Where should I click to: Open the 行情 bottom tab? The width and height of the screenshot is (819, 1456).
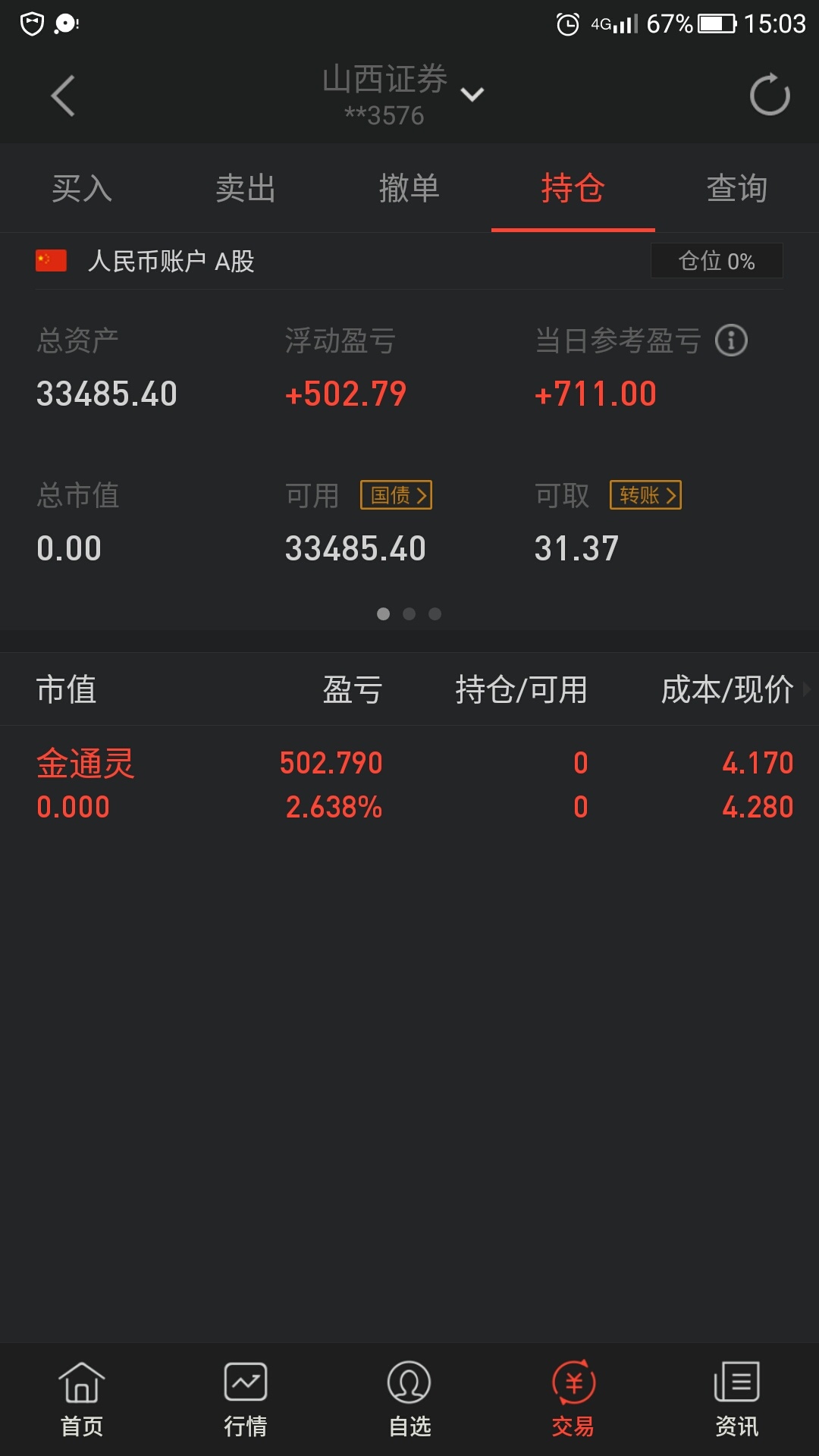(246, 1399)
